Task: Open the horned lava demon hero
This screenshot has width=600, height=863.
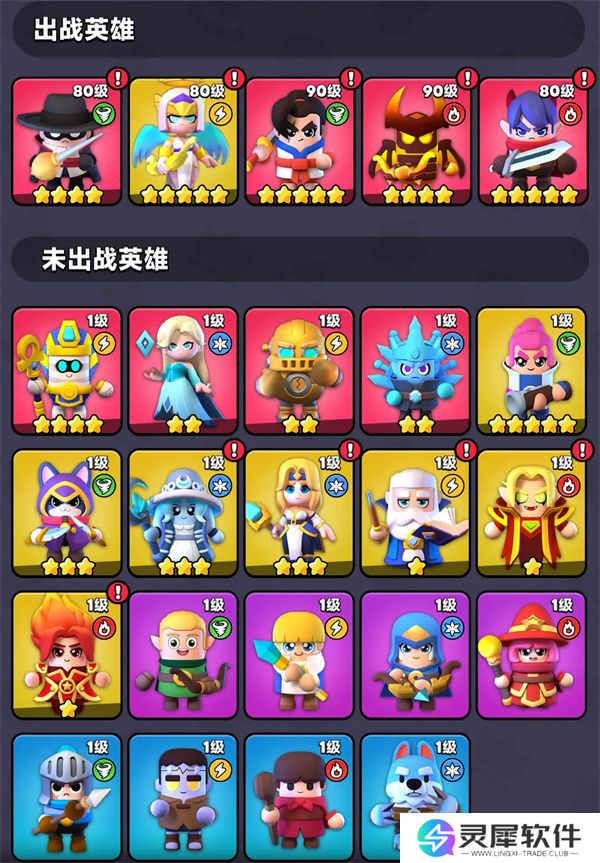Action: pyautogui.click(x=416, y=141)
